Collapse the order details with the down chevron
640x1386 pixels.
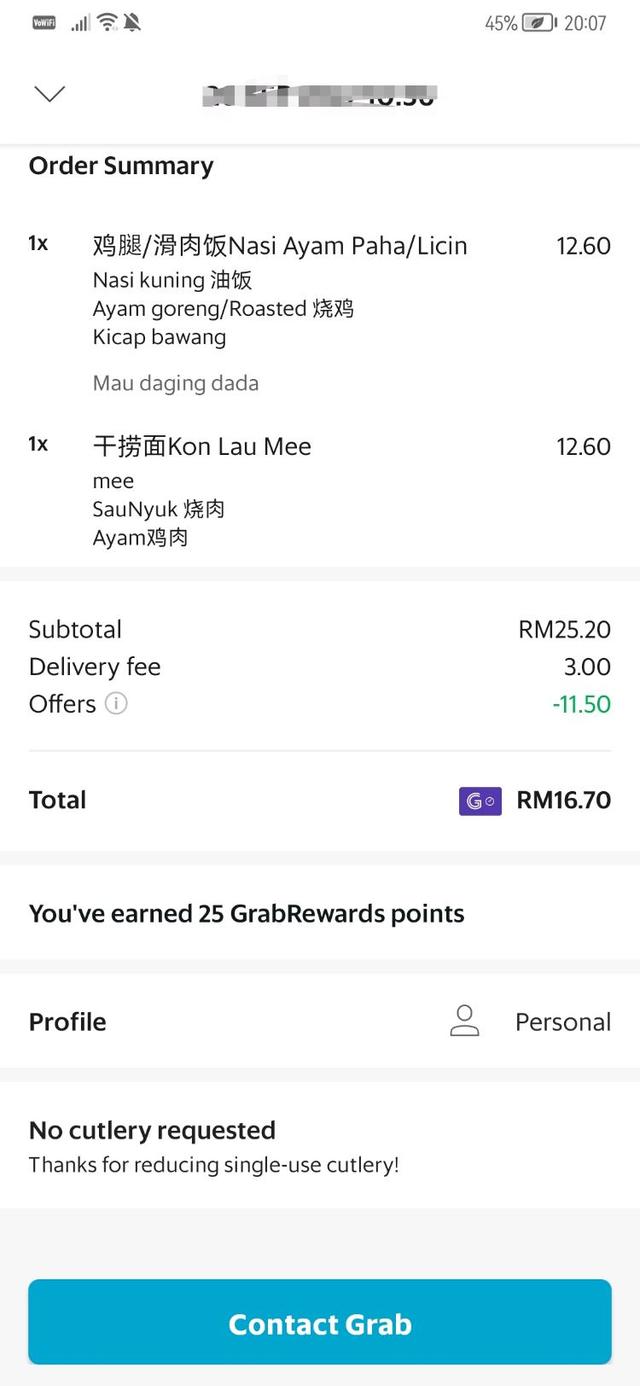[49, 94]
